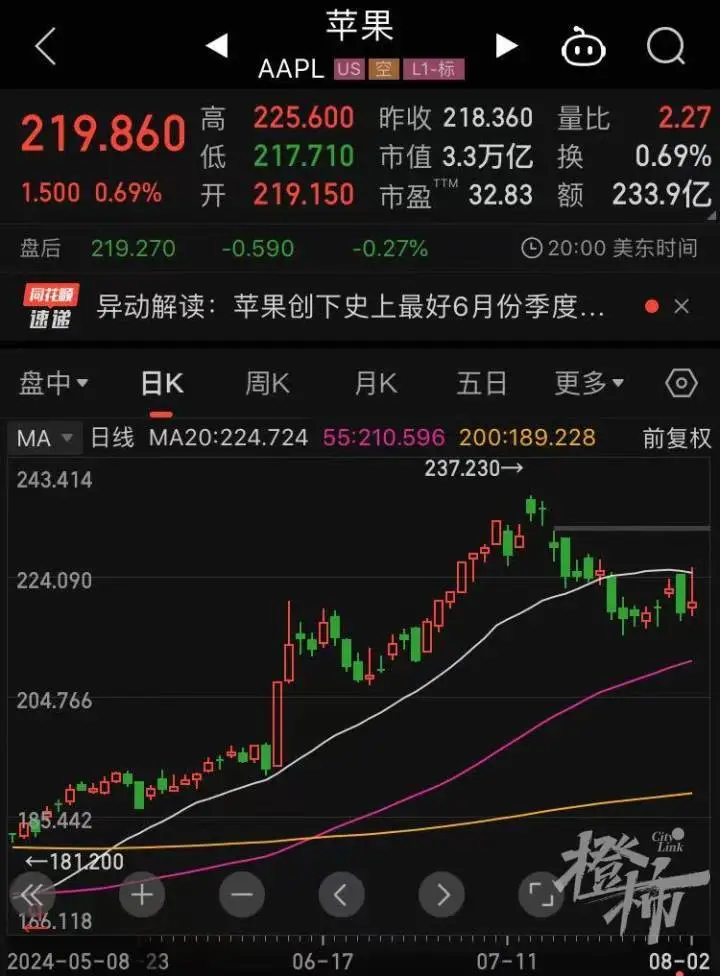Expand the chart to fullscreen

(540, 894)
